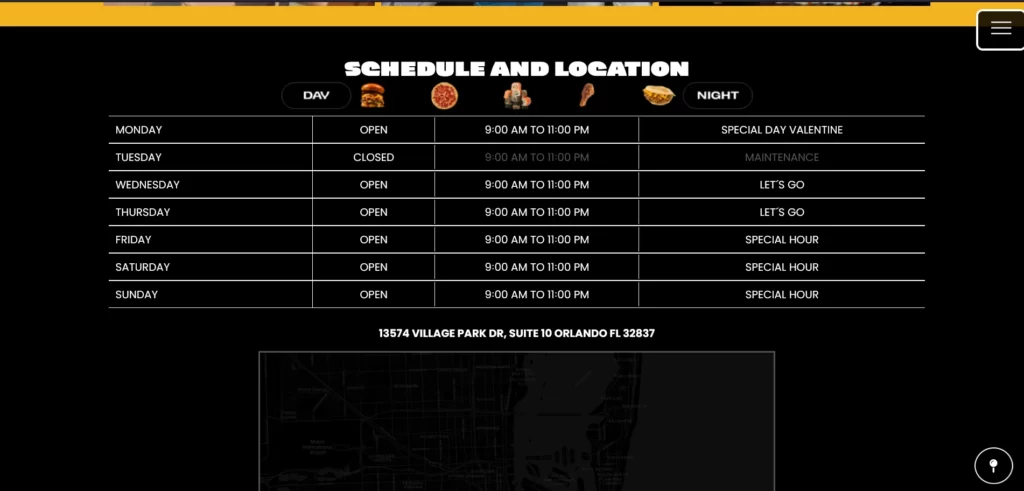
Task: Switch to the NIGHT schedule pill
Action: [717, 96]
